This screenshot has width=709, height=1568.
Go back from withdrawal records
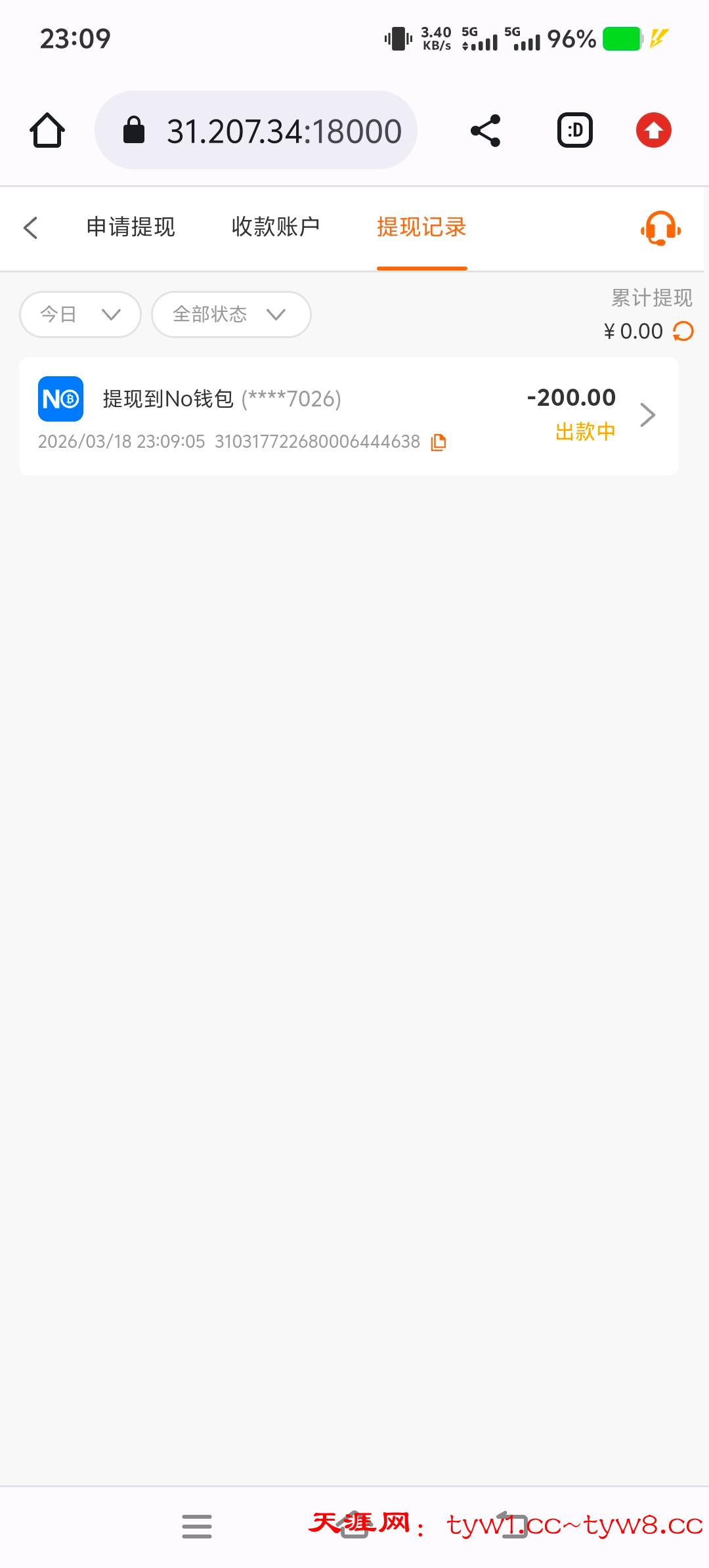(31, 228)
